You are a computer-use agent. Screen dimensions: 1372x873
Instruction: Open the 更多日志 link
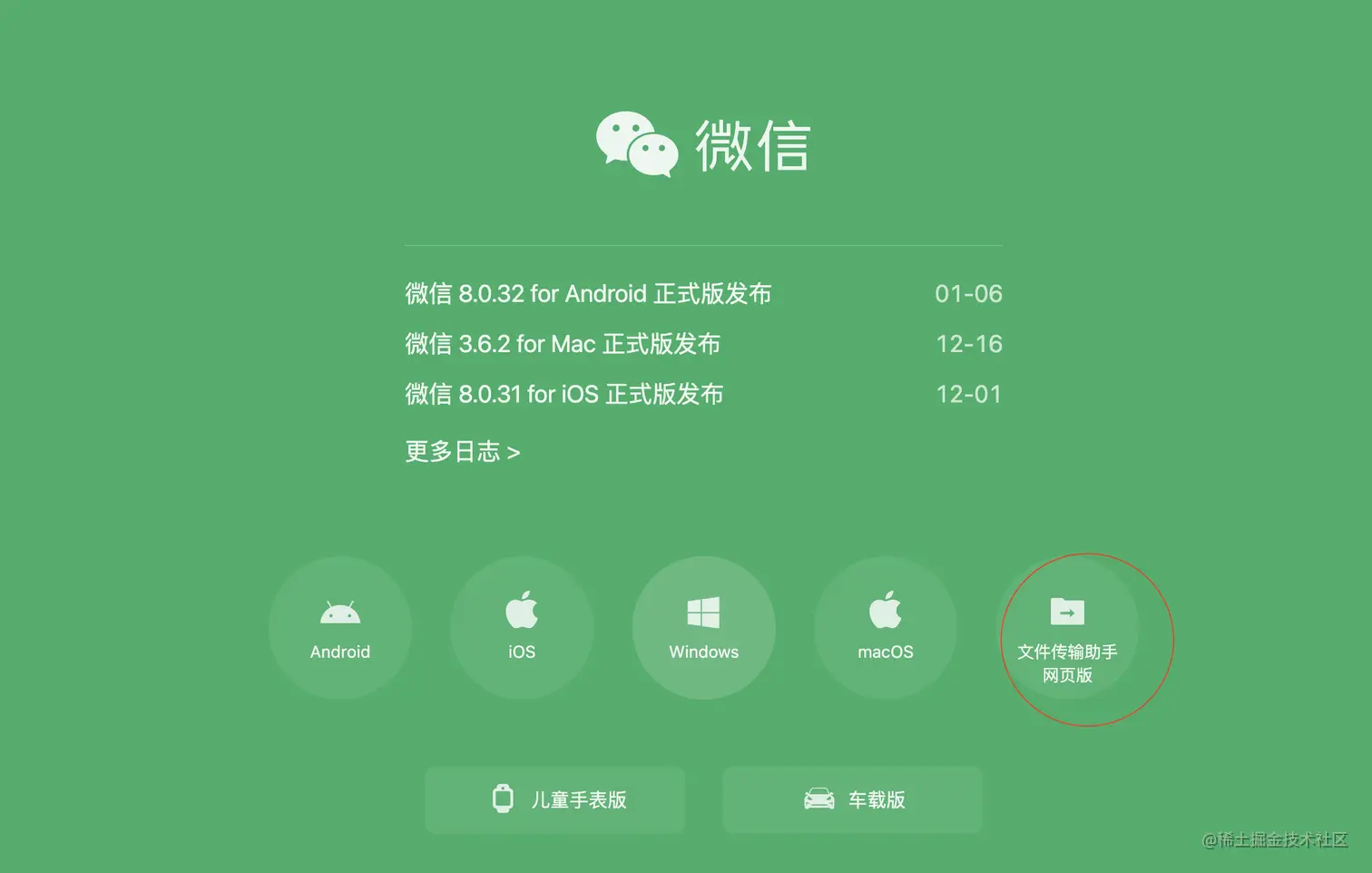[x=462, y=452]
